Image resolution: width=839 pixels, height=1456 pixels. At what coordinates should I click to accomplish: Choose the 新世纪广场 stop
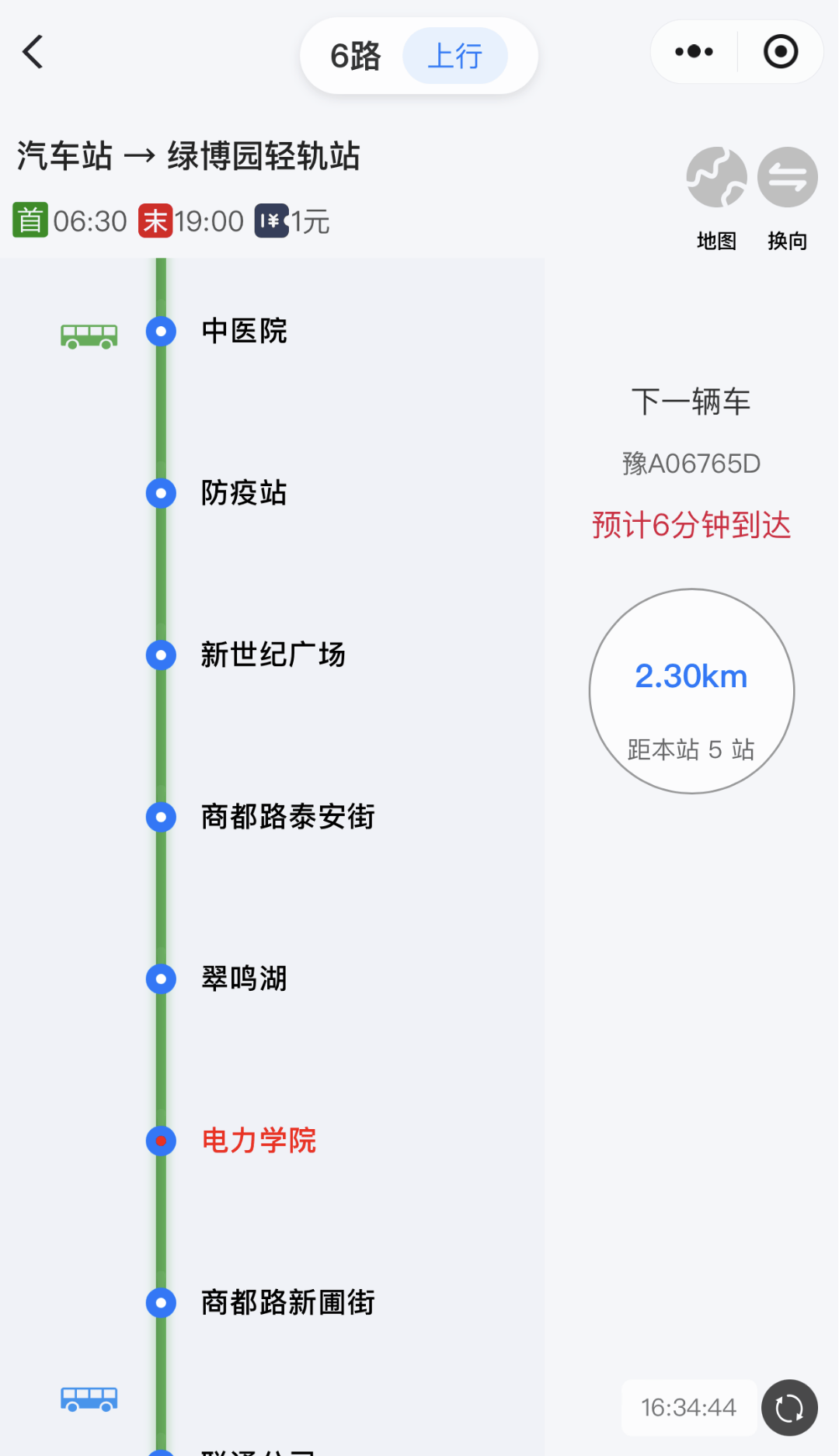tap(273, 655)
